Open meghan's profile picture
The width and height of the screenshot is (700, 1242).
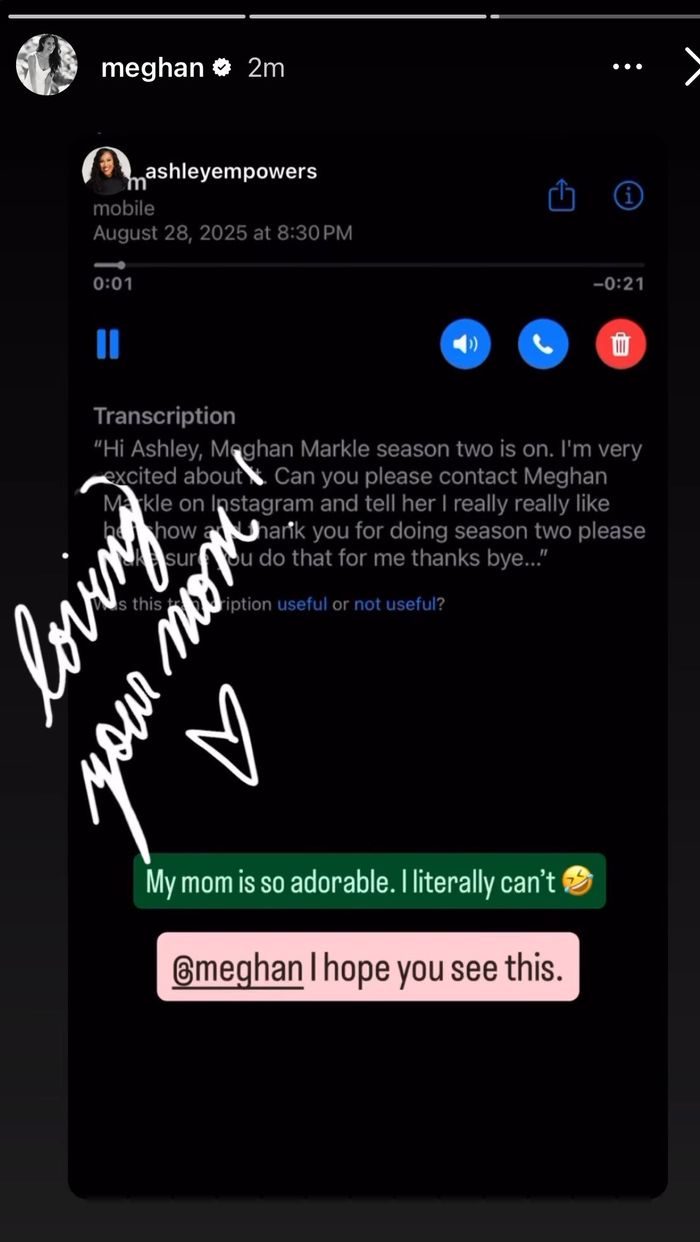[46, 66]
